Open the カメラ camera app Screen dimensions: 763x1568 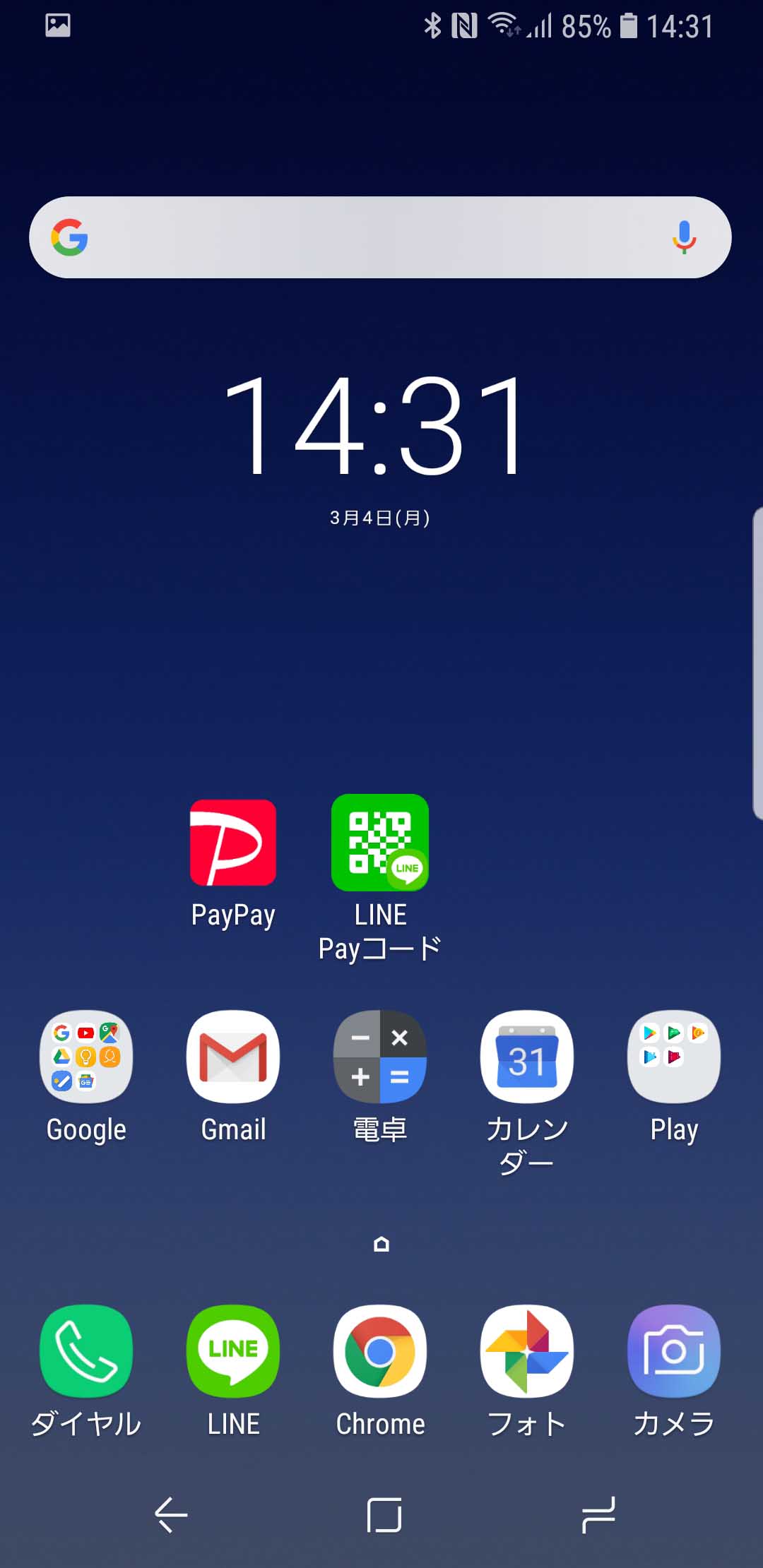coord(673,1353)
